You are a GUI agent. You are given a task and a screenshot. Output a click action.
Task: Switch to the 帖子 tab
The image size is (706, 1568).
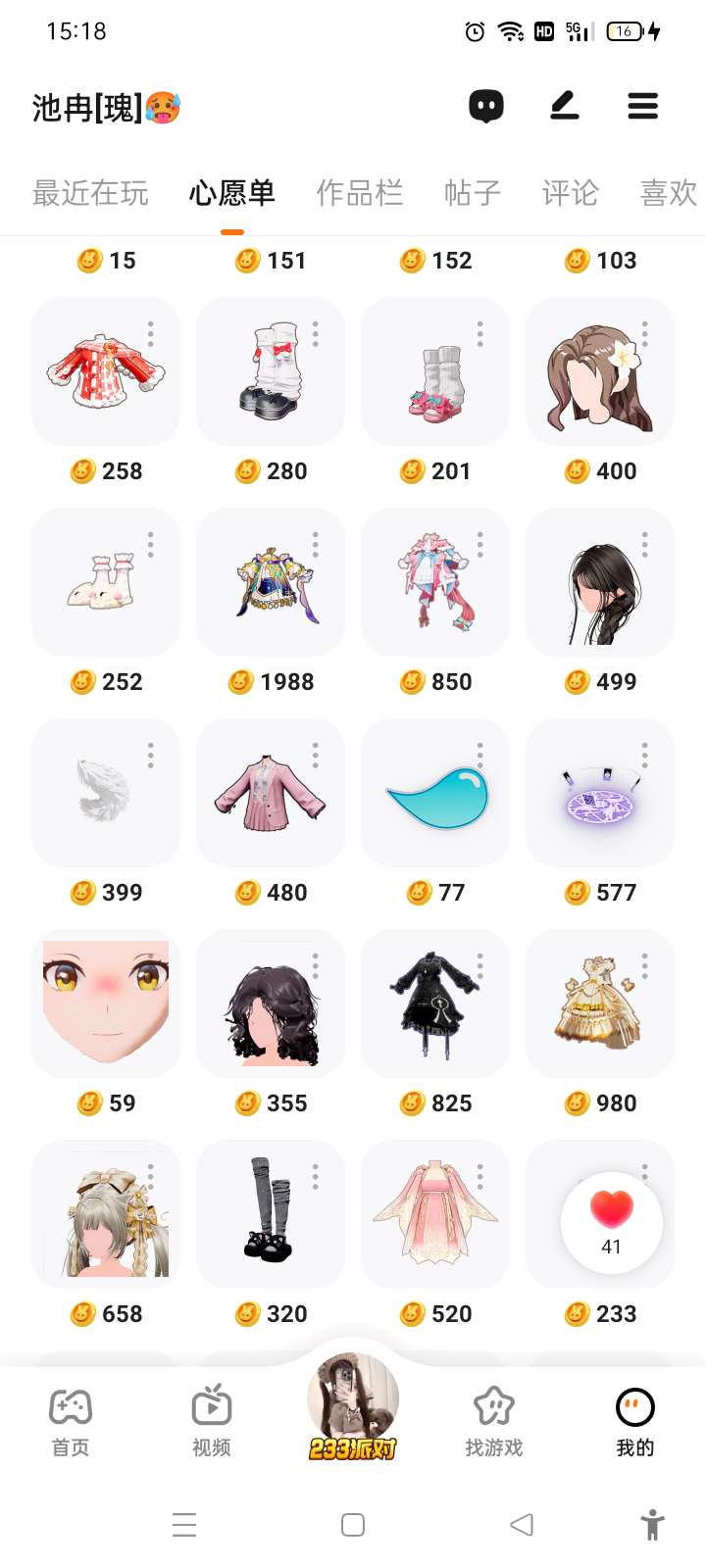(473, 193)
